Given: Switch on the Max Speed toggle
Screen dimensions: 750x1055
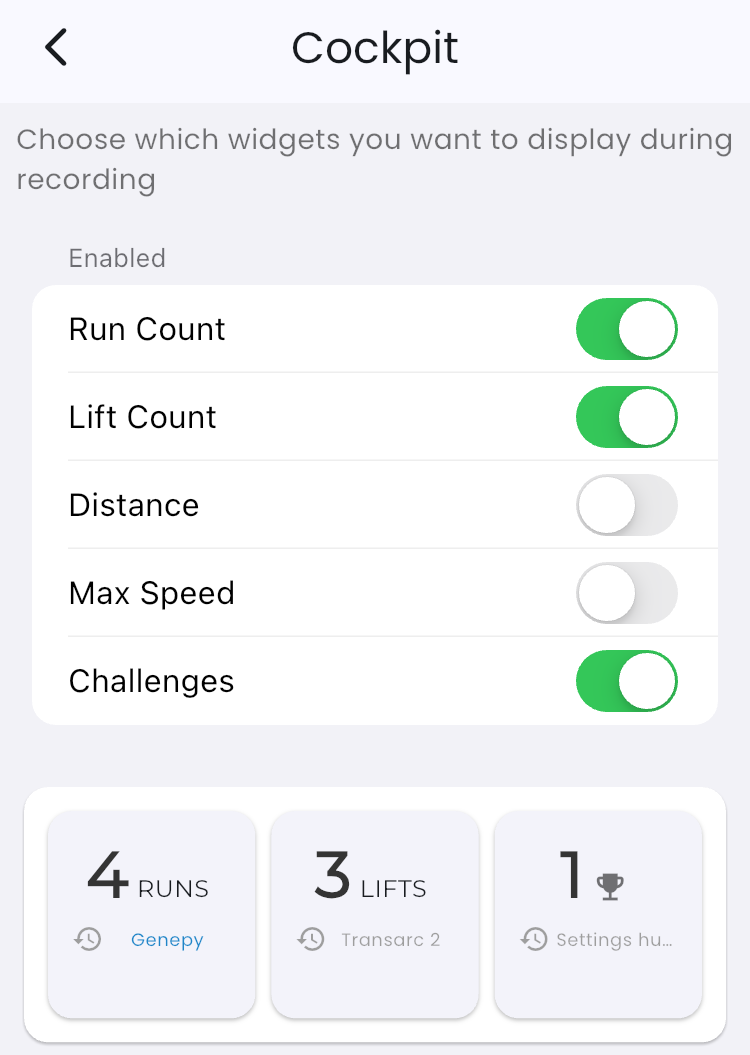Looking at the screenshot, I should 626,593.
